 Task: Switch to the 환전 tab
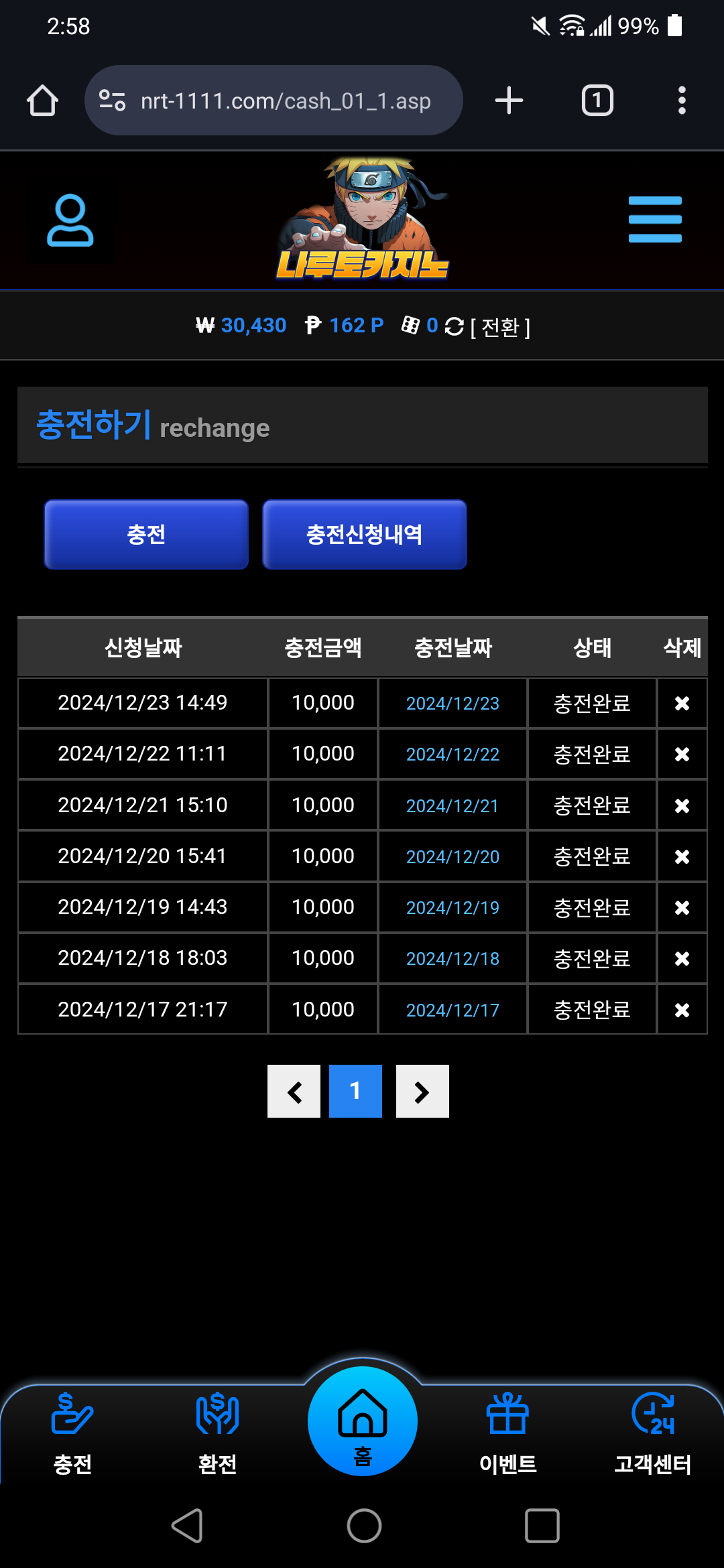(x=217, y=1431)
